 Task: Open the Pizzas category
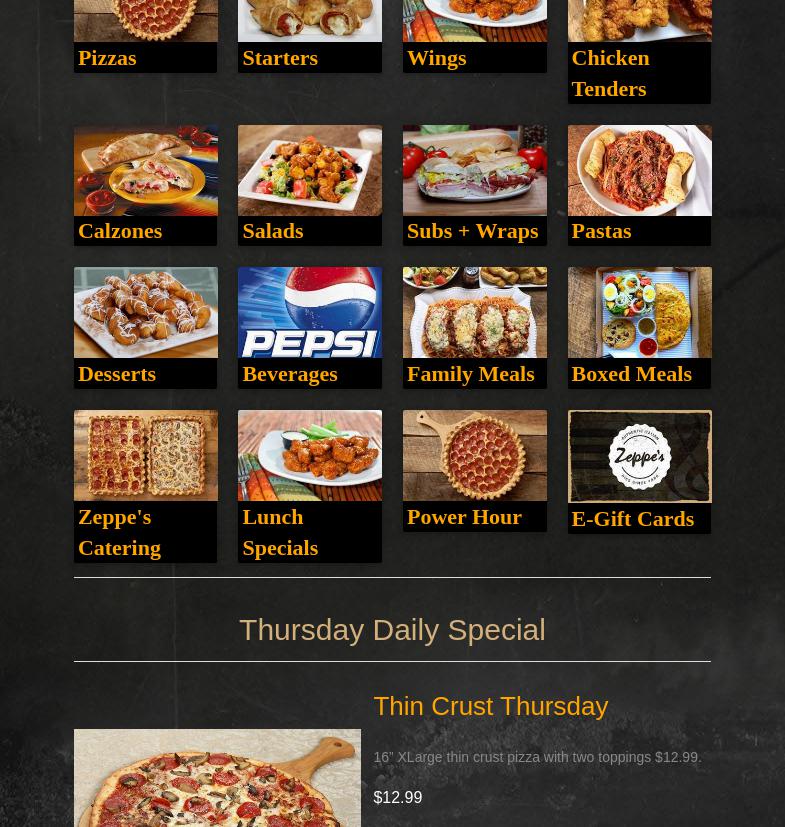click(x=145, y=36)
